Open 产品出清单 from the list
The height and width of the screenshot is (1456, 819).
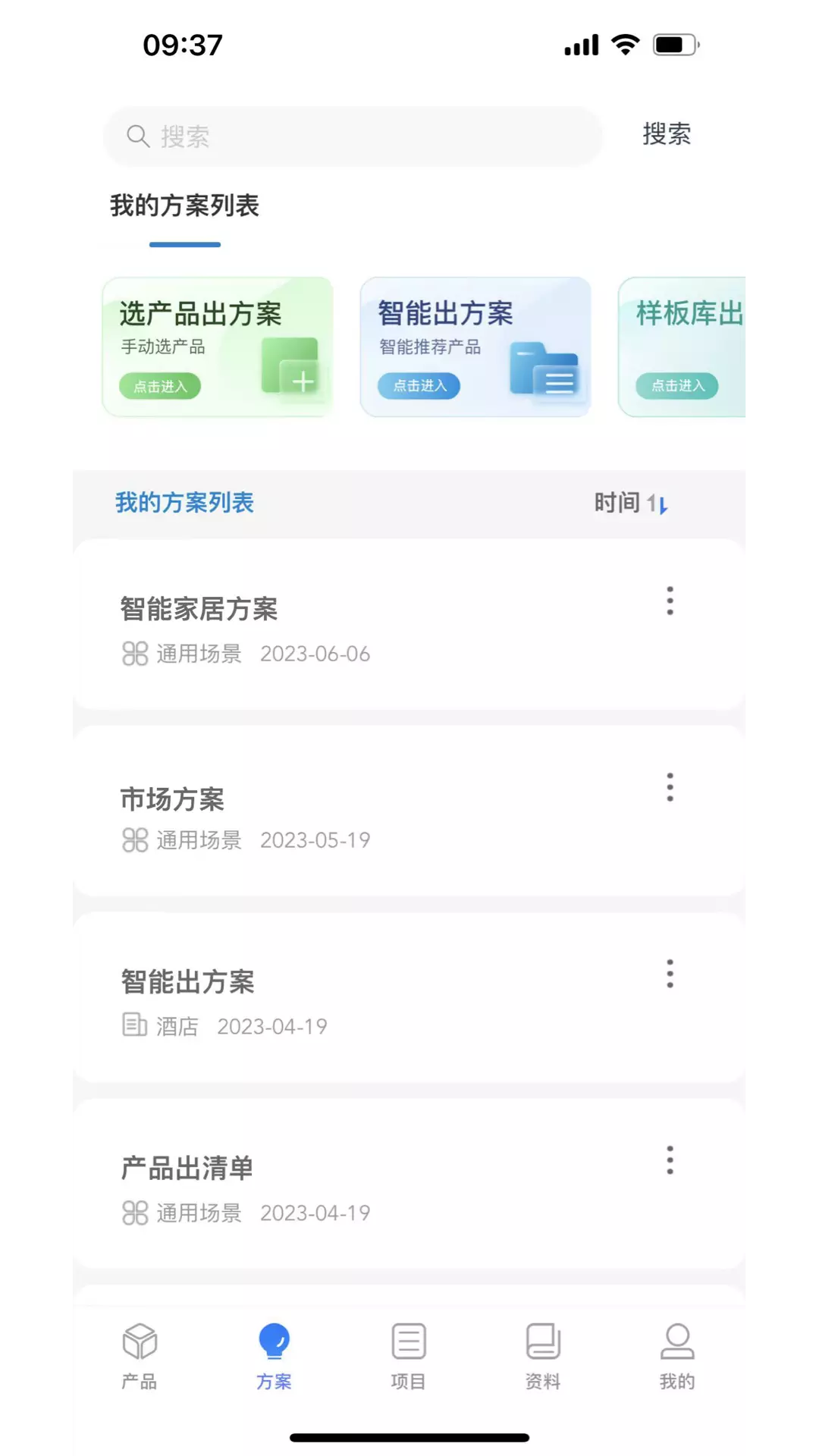point(409,1185)
